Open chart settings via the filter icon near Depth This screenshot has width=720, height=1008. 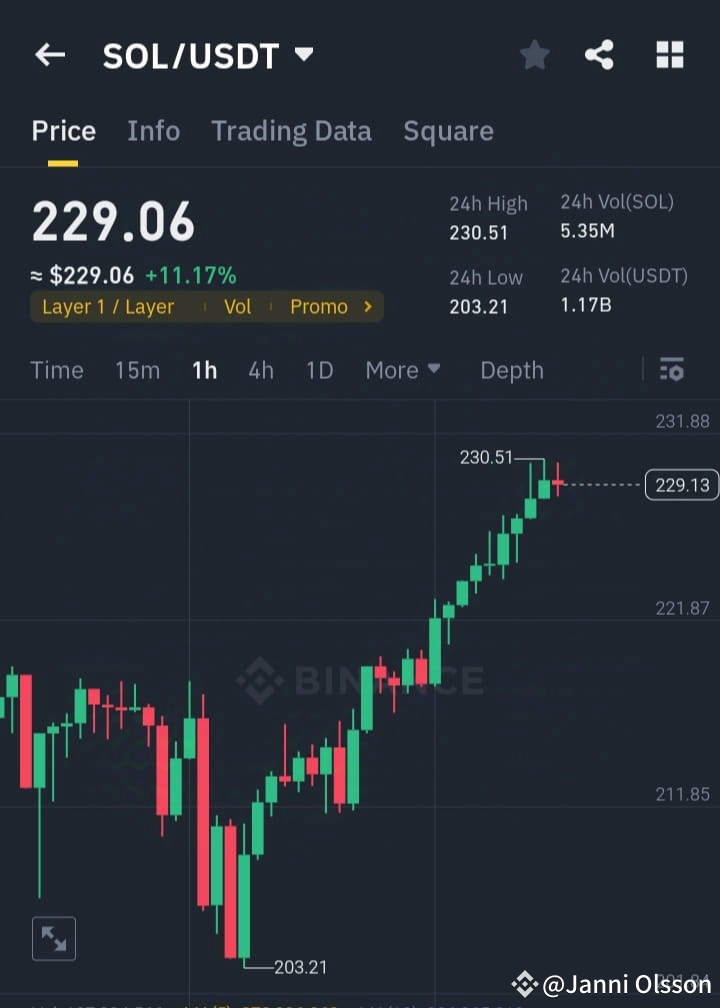point(671,370)
